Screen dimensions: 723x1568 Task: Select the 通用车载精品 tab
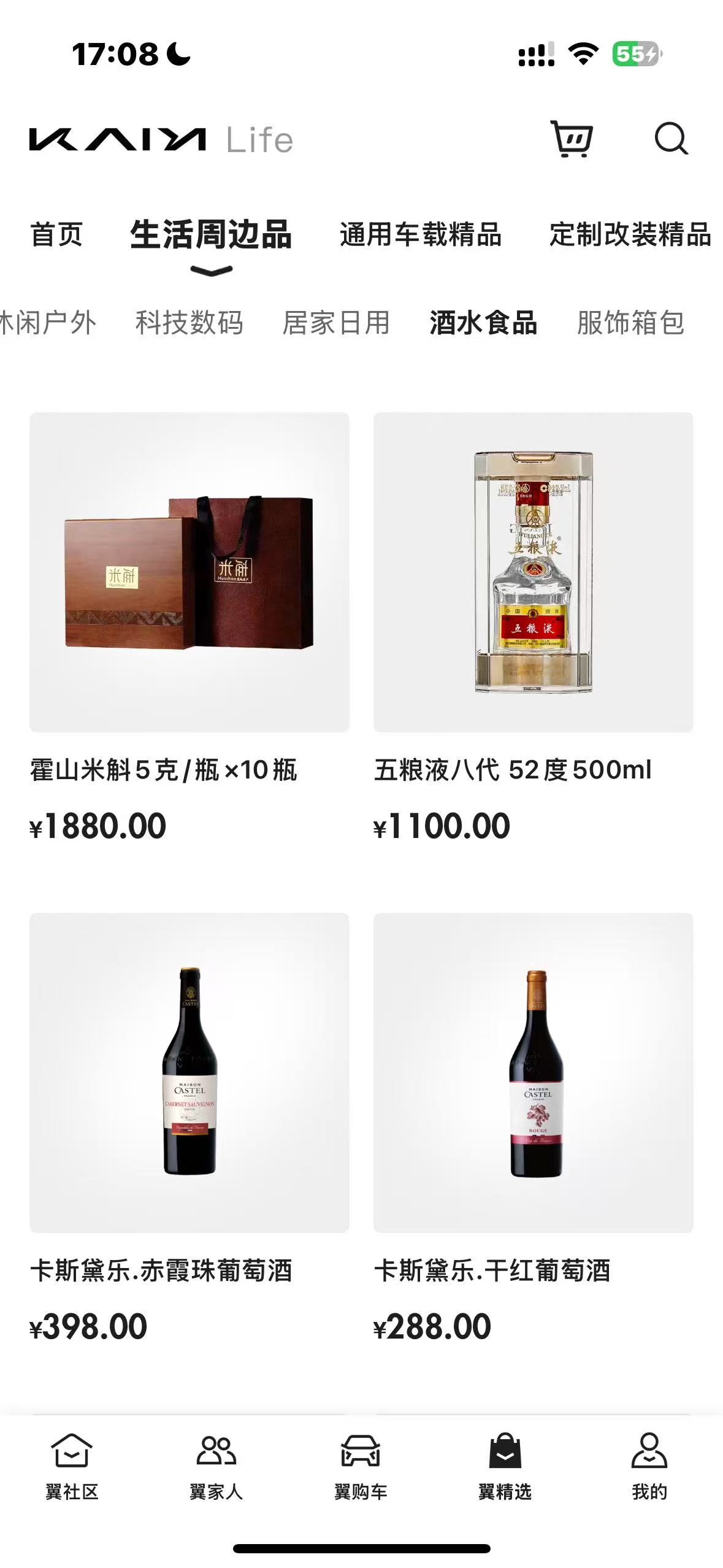[x=421, y=234]
